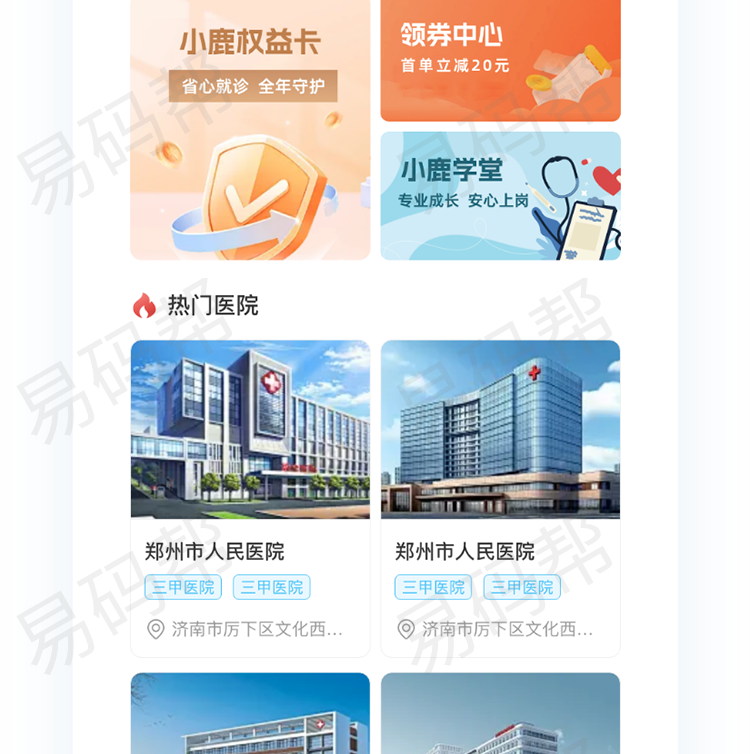Click the stethoscope icon on 小鹿学堂 banner
Image resolution: width=750 pixels, height=754 pixels.
click(558, 172)
